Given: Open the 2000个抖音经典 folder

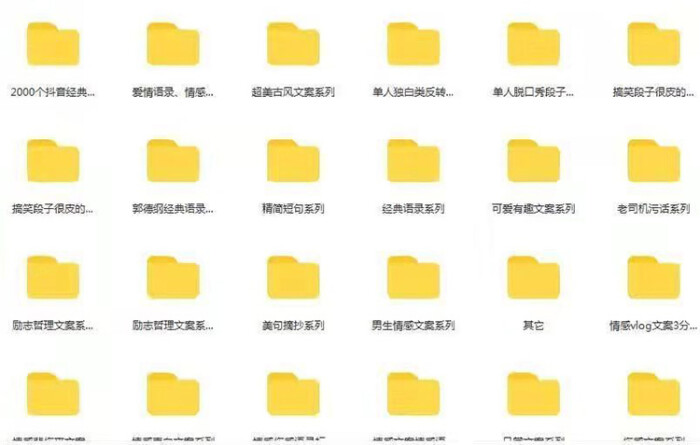Looking at the screenshot, I should [x=53, y=45].
